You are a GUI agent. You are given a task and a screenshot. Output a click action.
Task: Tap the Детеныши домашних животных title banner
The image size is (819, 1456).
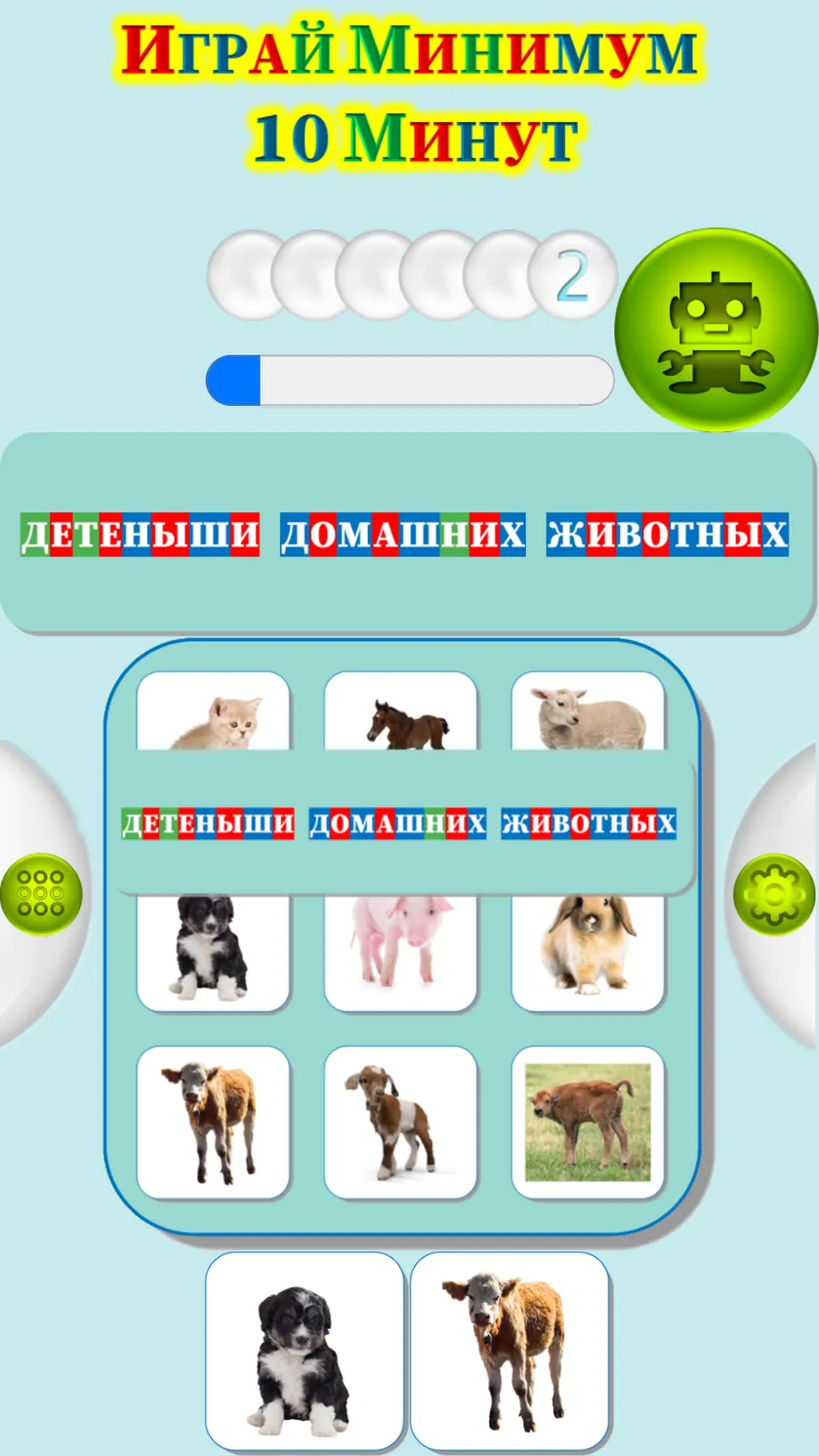405,534
